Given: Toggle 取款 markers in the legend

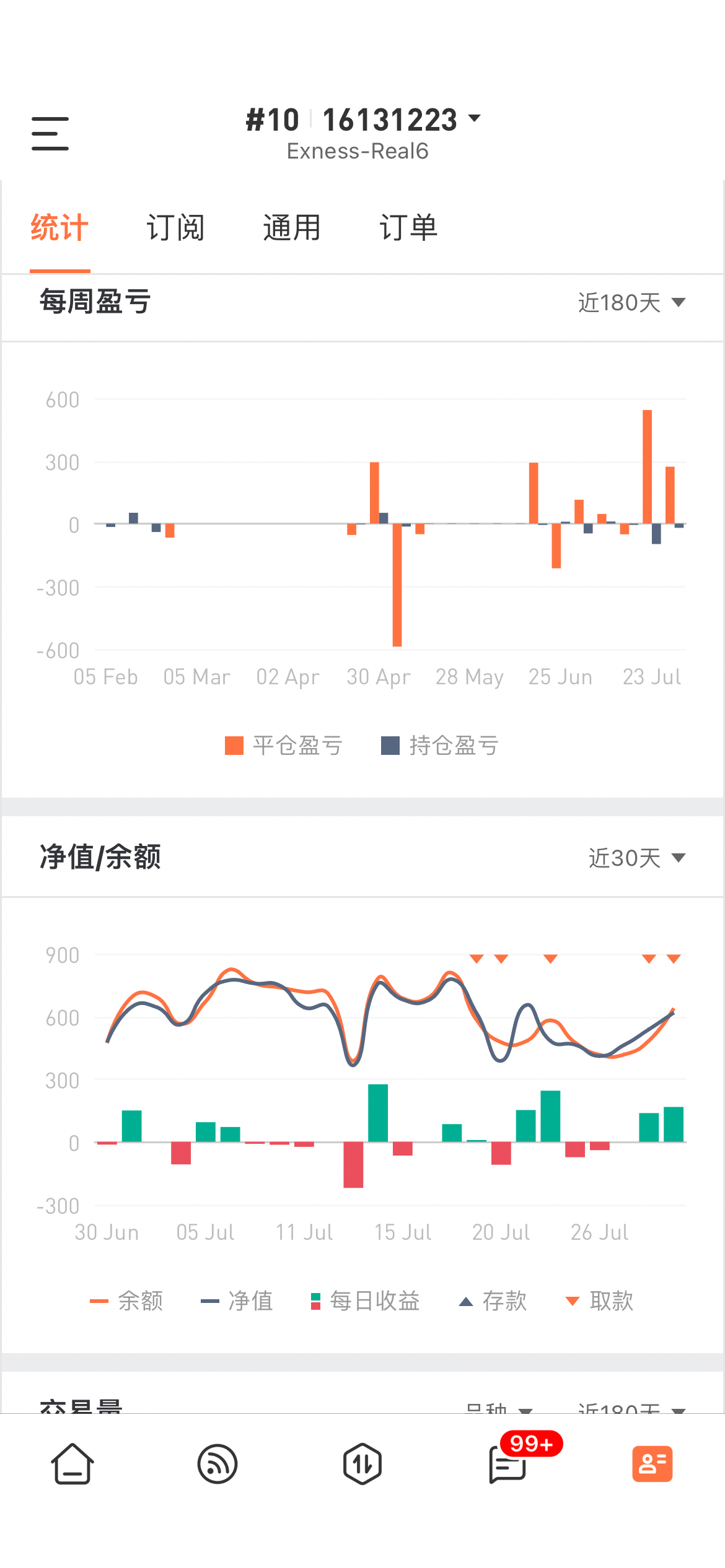Looking at the screenshot, I should pos(600,1301).
